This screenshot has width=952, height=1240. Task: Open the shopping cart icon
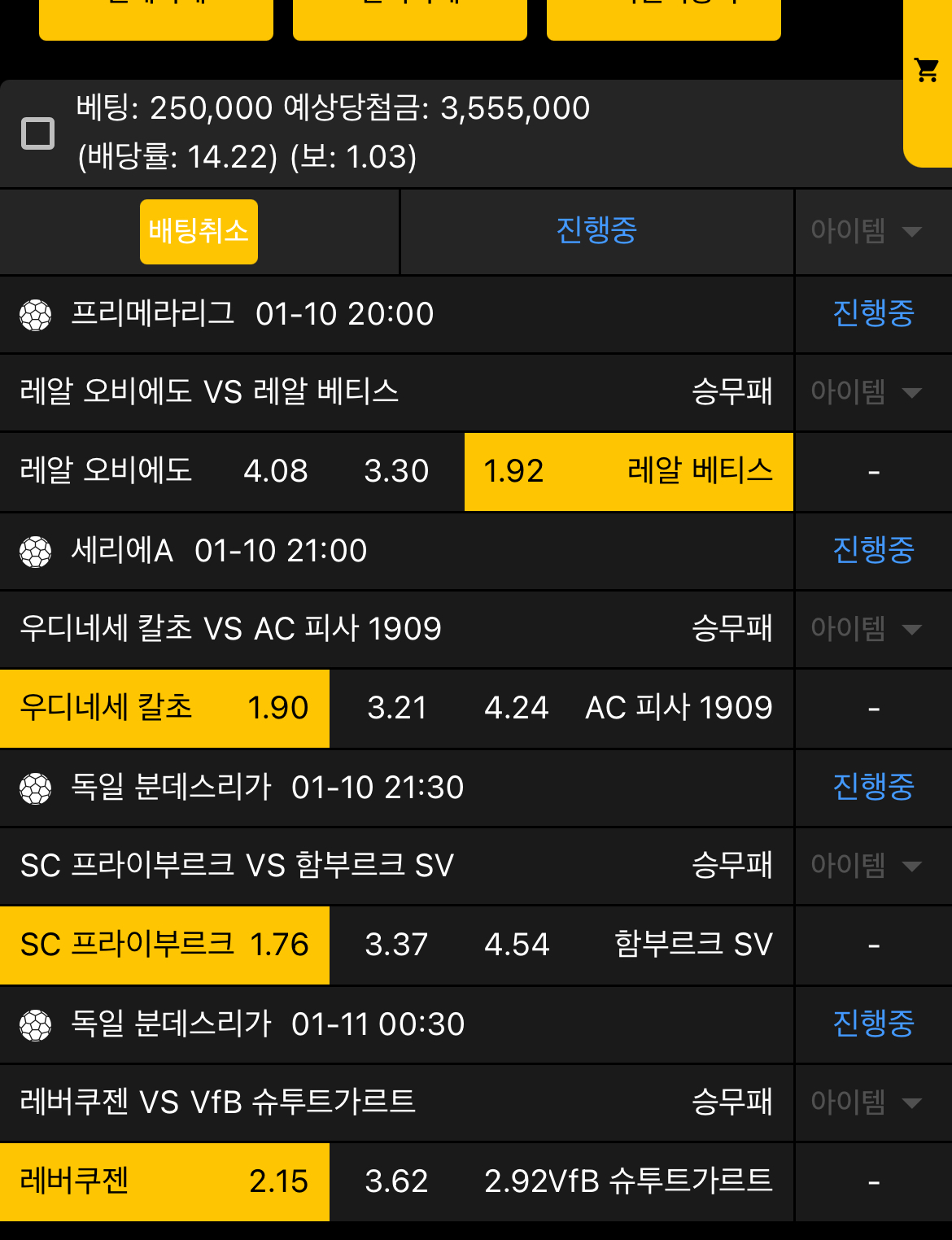(x=925, y=71)
